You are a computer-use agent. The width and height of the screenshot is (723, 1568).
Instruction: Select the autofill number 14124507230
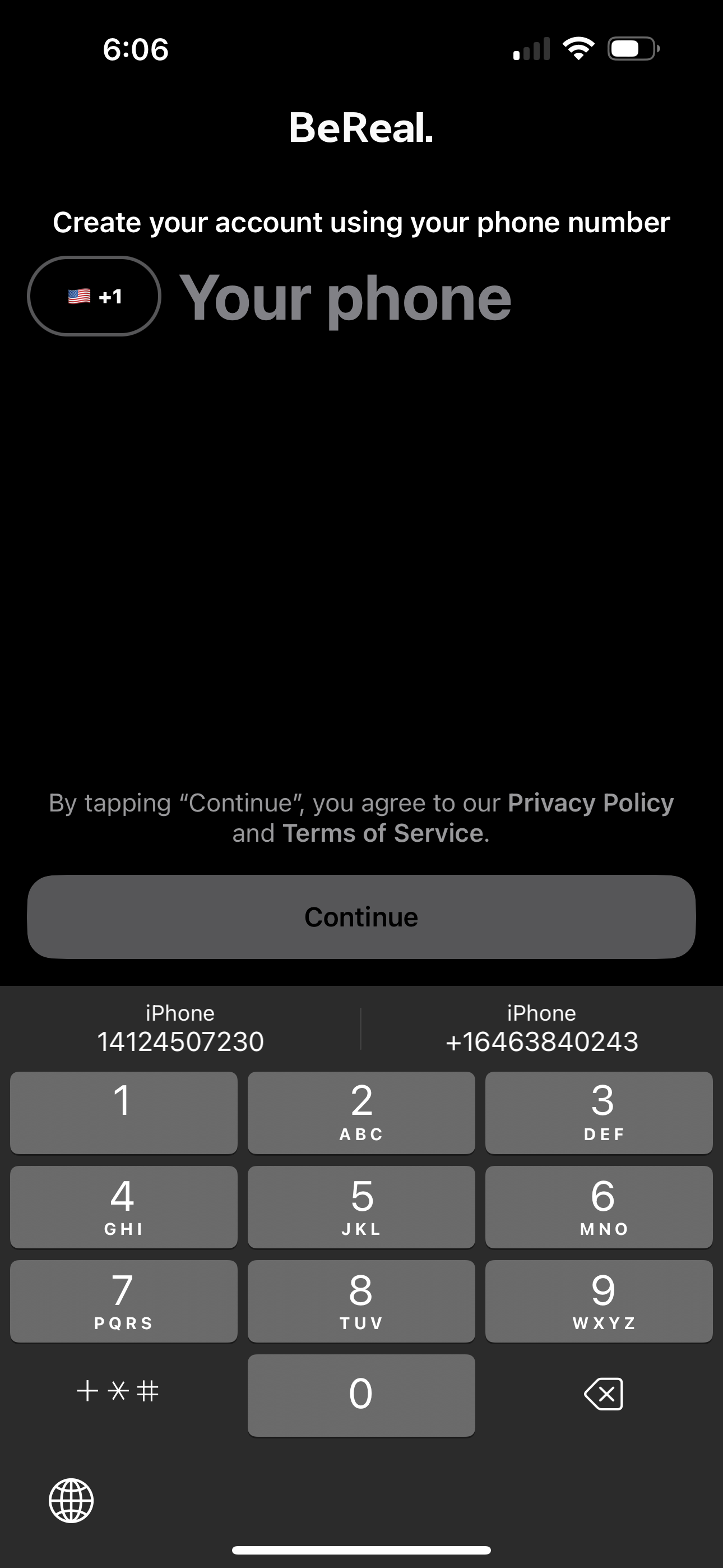[180, 1041]
